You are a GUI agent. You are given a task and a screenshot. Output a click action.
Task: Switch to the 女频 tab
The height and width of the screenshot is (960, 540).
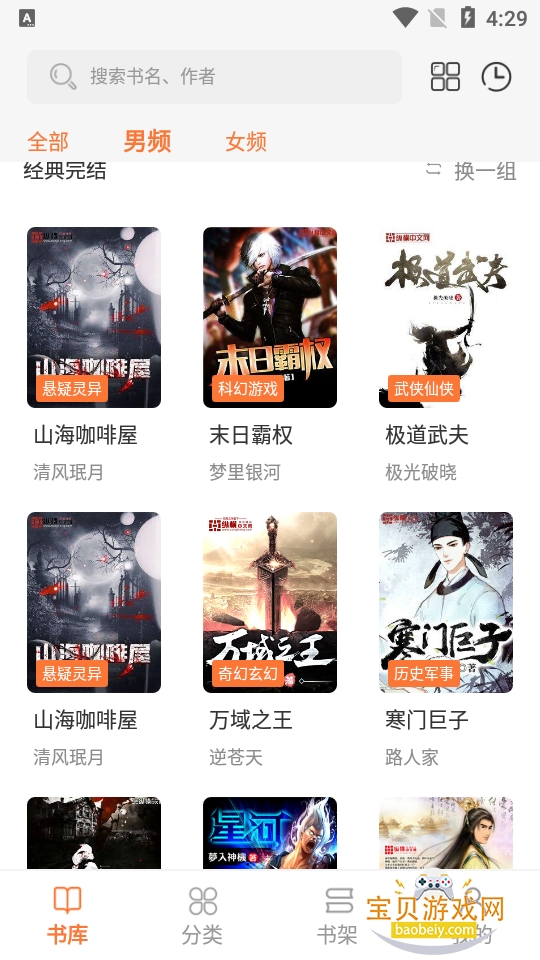pos(246,141)
